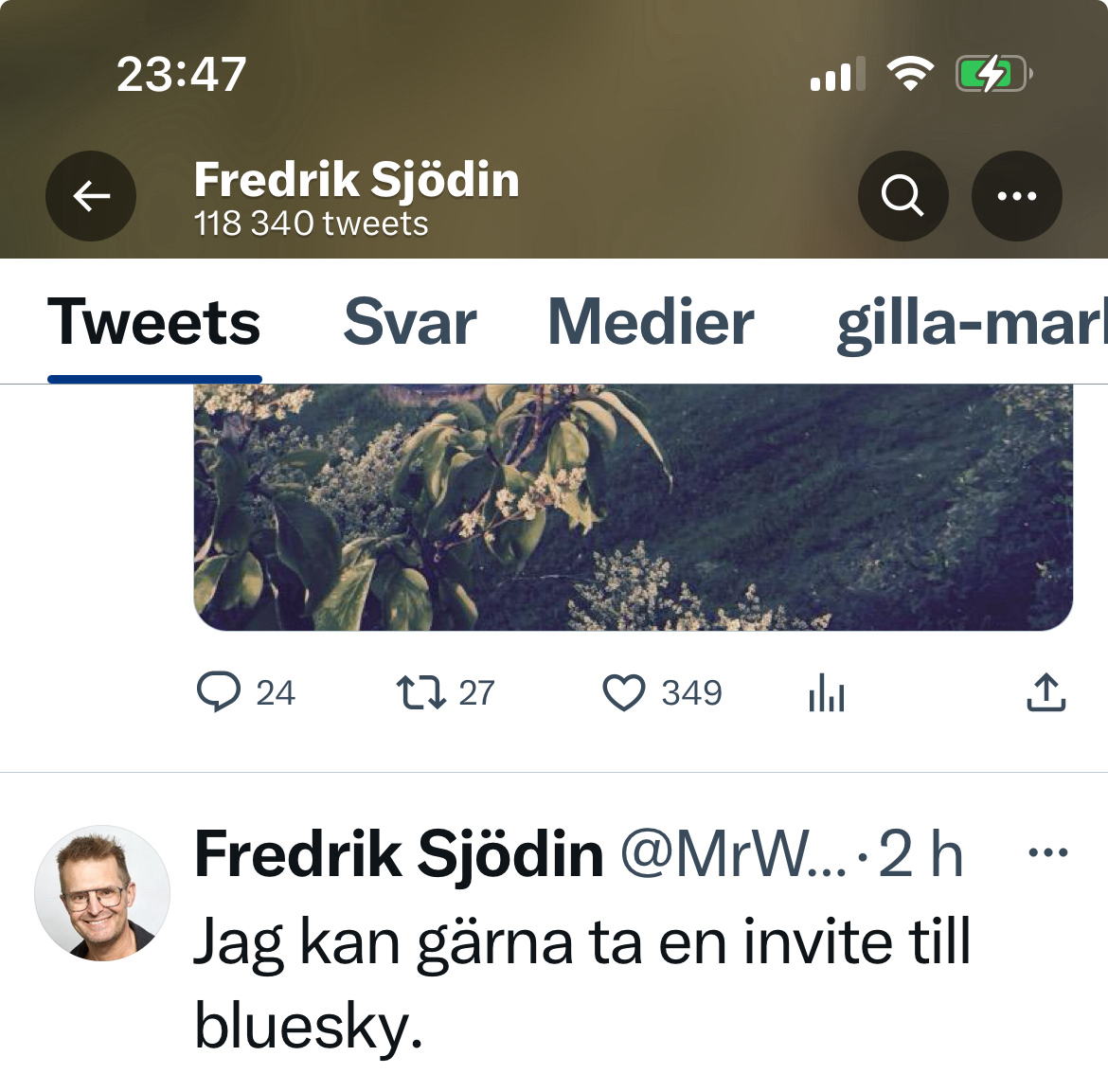Search Fredrik Sjödin's tweets

902,196
